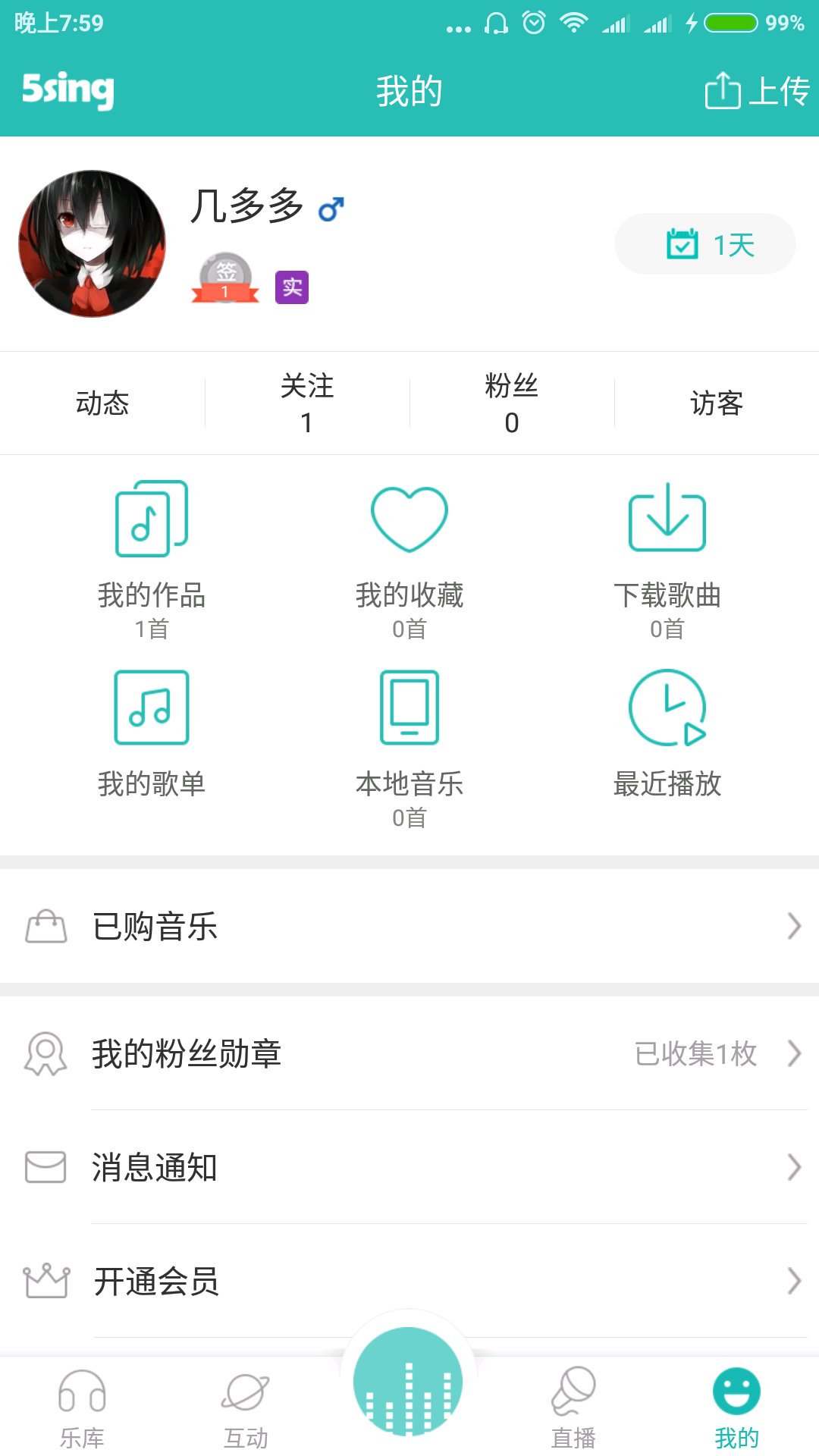Image resolution: width=819 pixels, height=1456 pixels.
Task: Open 消息通知 message notifications
Action: (x=409, y=1167)
